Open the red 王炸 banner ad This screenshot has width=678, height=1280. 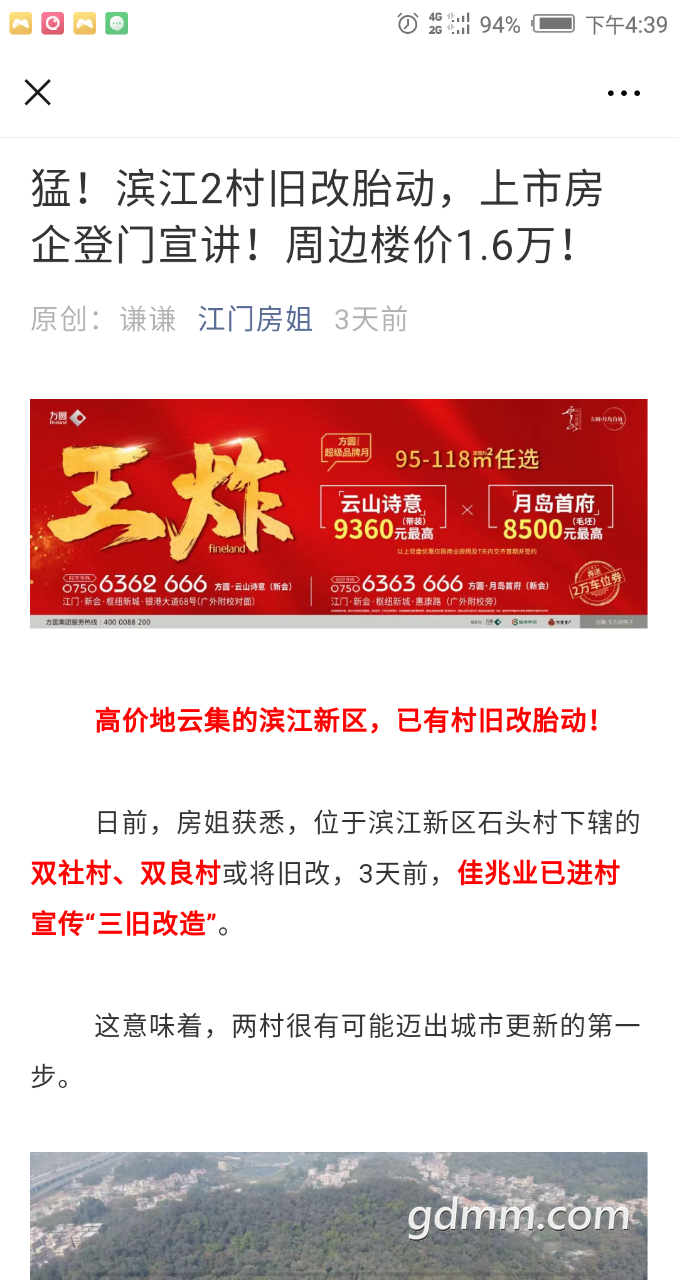click(x=338, y=513)
